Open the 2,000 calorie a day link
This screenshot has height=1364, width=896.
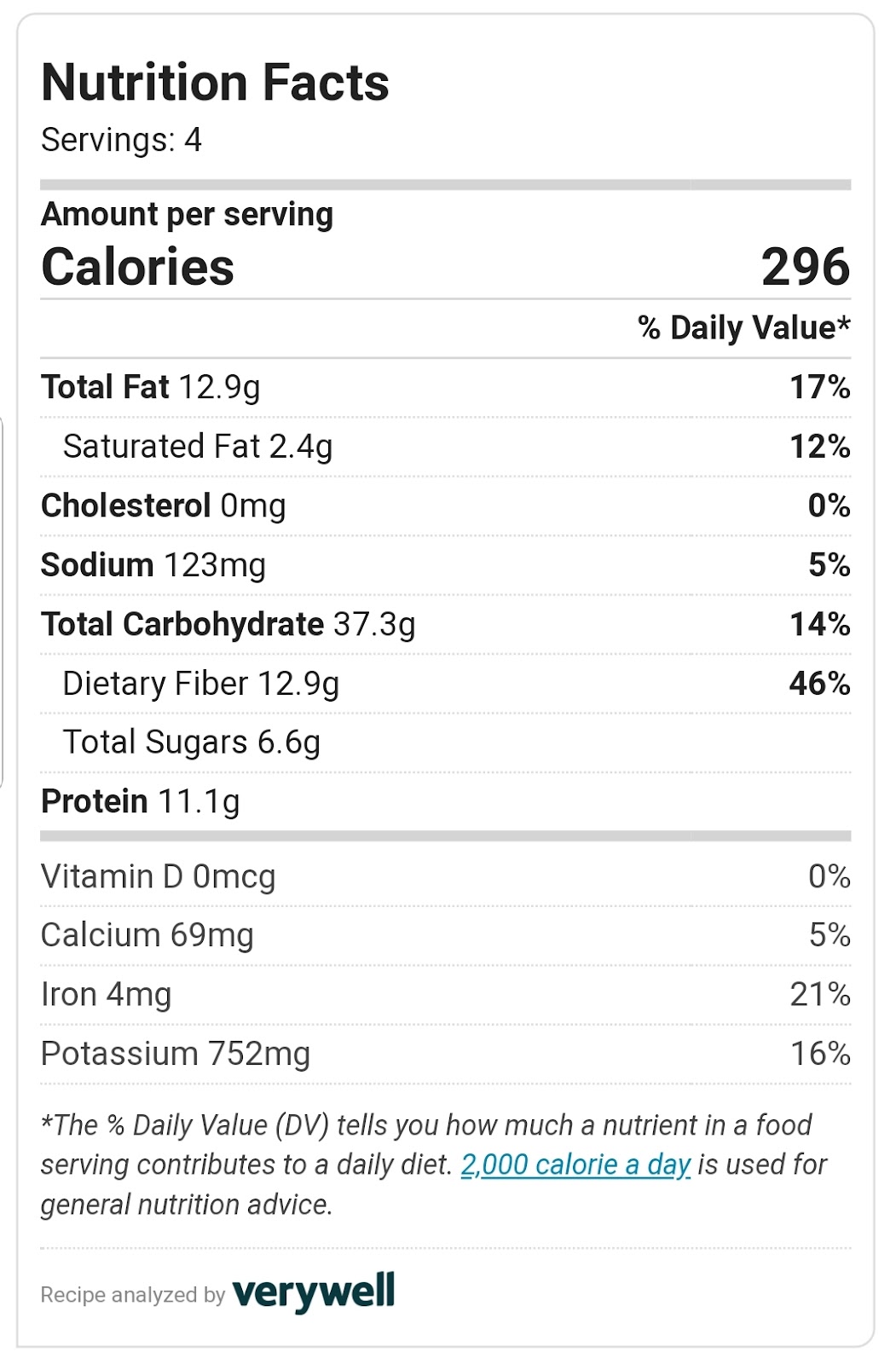pos(575,1165)
